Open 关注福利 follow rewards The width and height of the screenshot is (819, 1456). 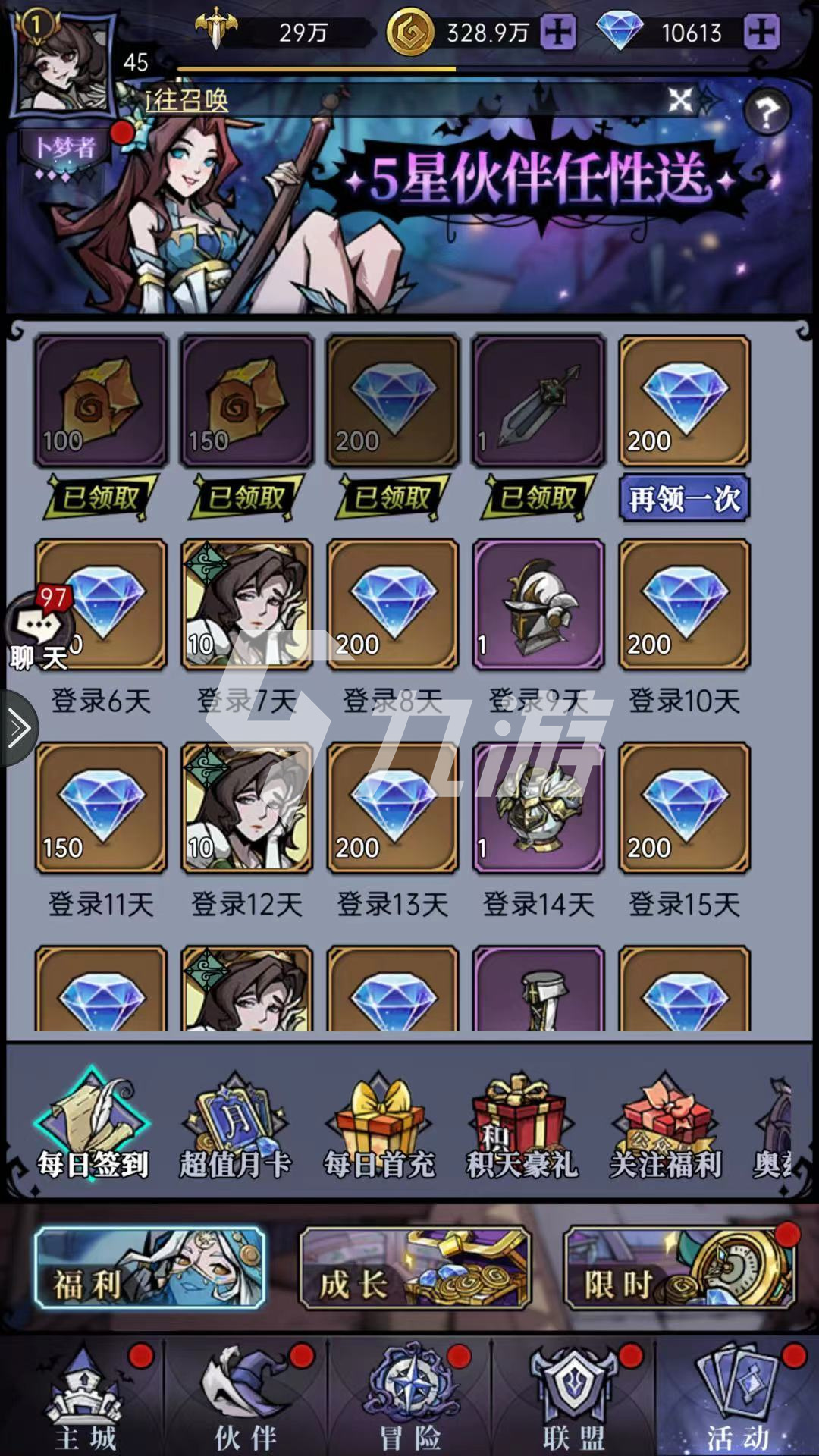[x=665, y=1126]
